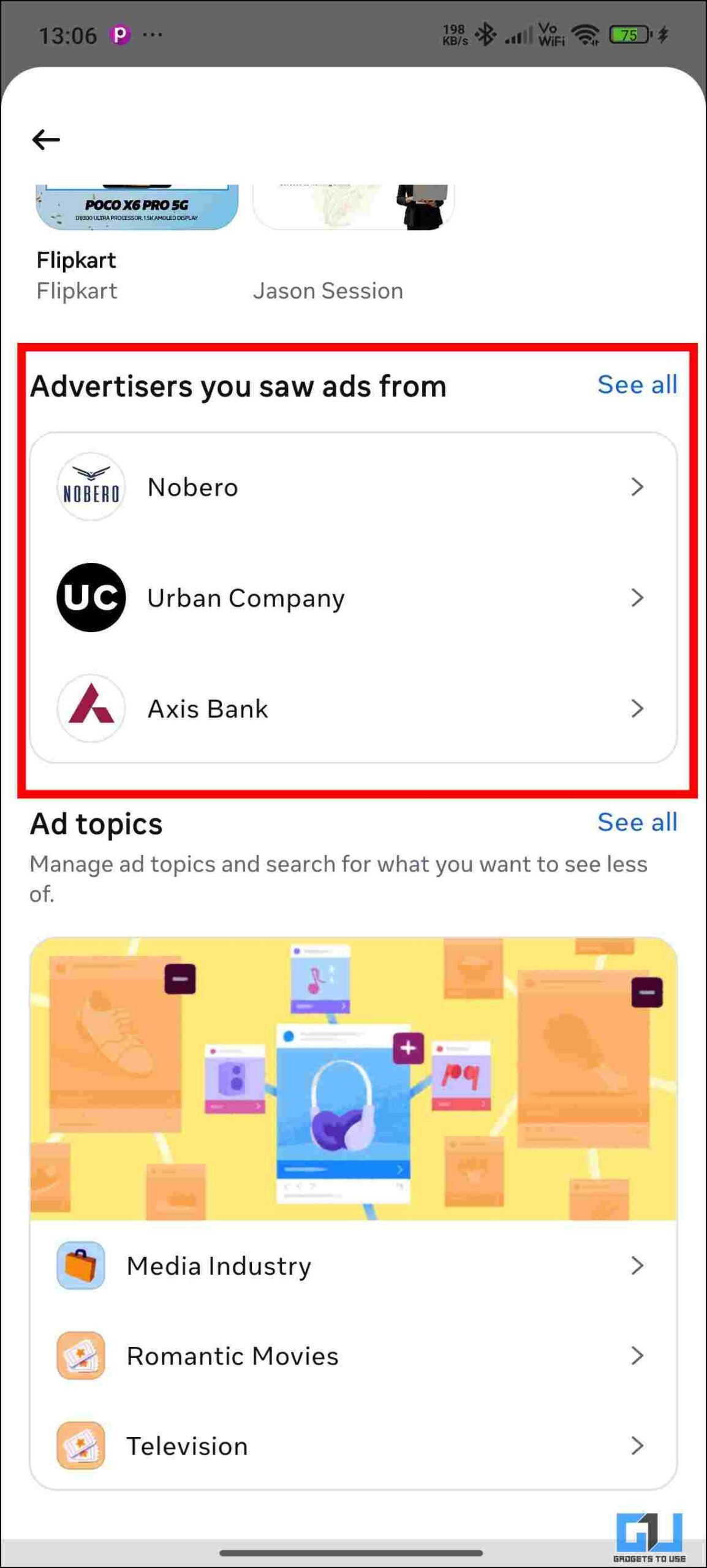
Task: Go back using the arrow
Action: tap(46, 140)
